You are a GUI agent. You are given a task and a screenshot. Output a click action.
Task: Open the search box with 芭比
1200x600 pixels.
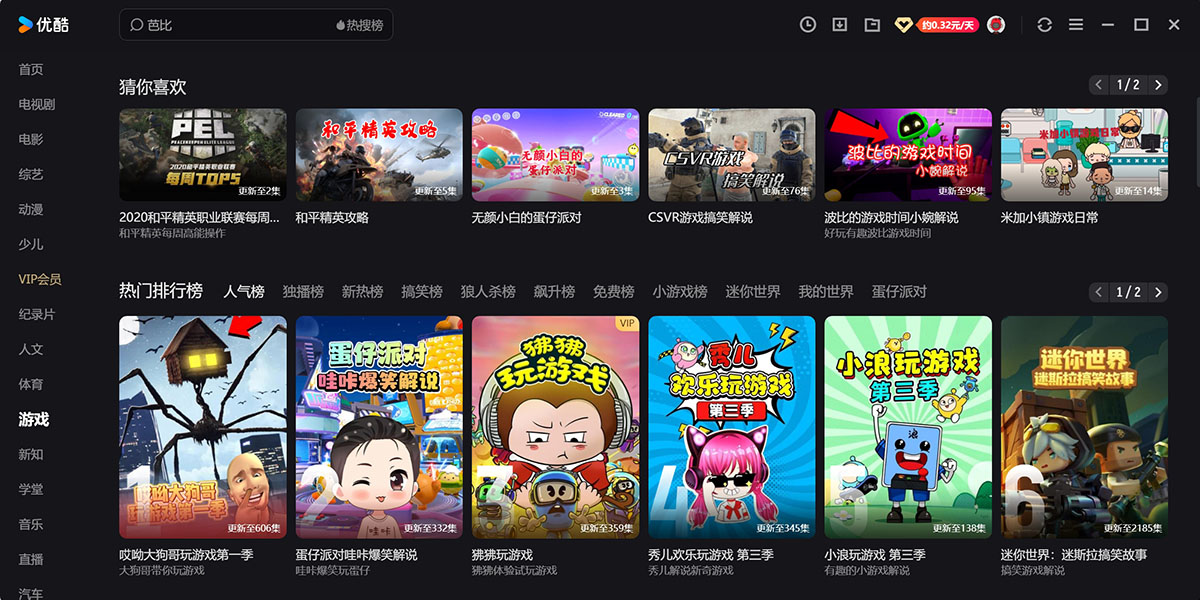pyautogui.click(x=230, y=25)
